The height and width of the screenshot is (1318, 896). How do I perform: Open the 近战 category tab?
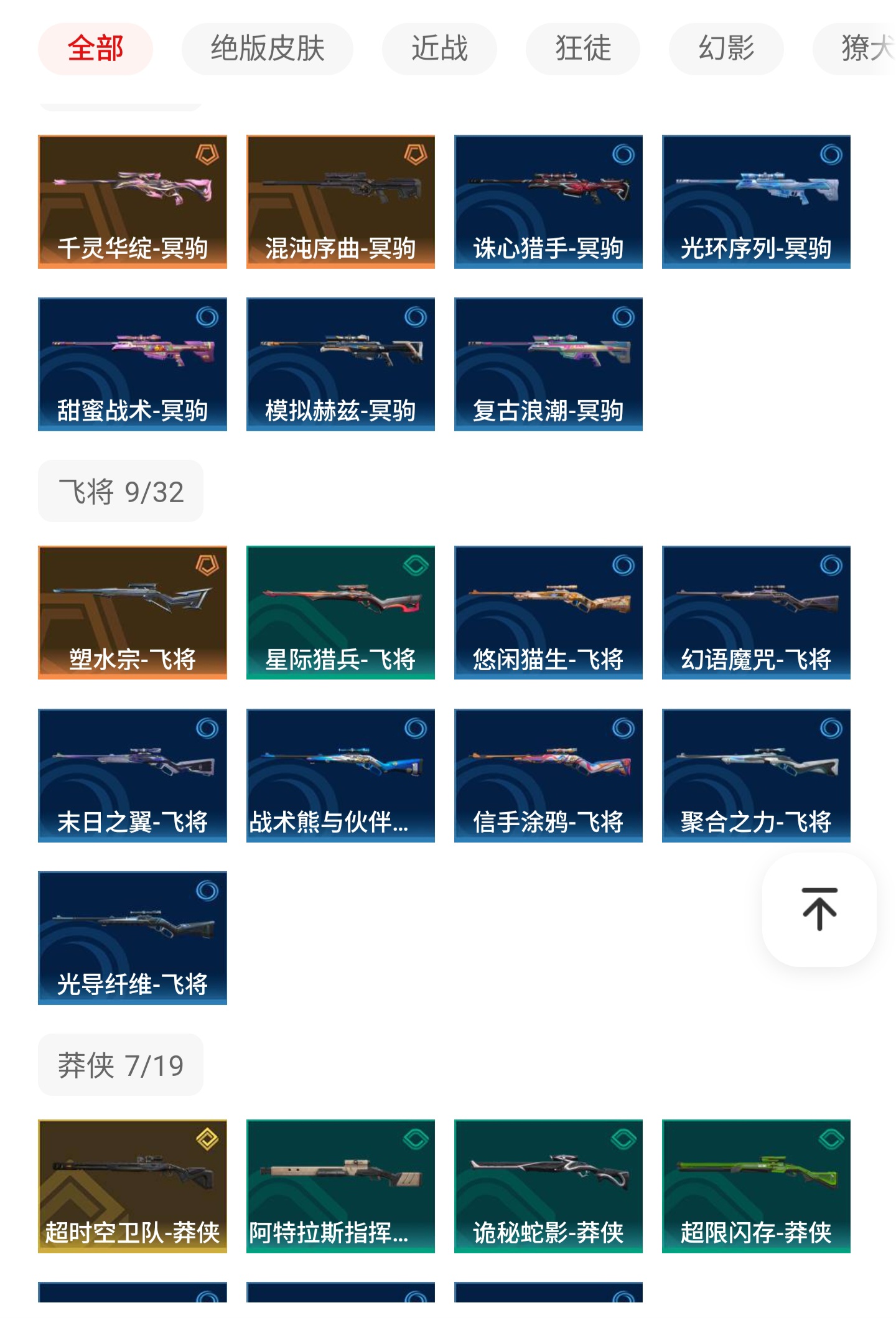click(439, 49)
